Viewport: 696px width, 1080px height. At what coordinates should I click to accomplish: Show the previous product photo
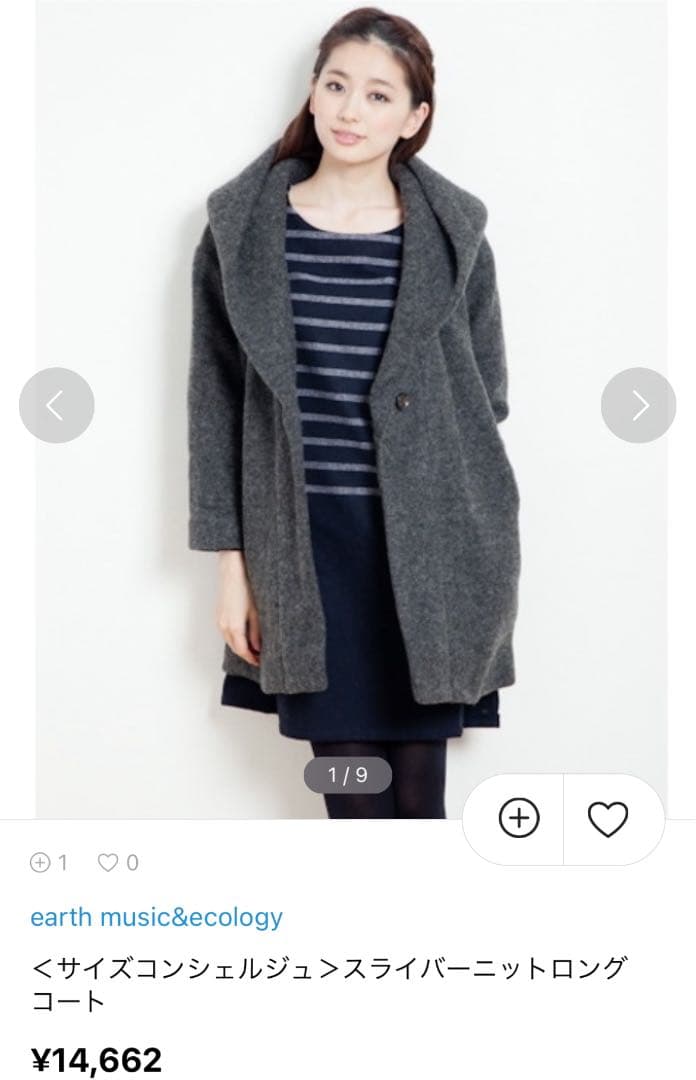click(57, 405)
